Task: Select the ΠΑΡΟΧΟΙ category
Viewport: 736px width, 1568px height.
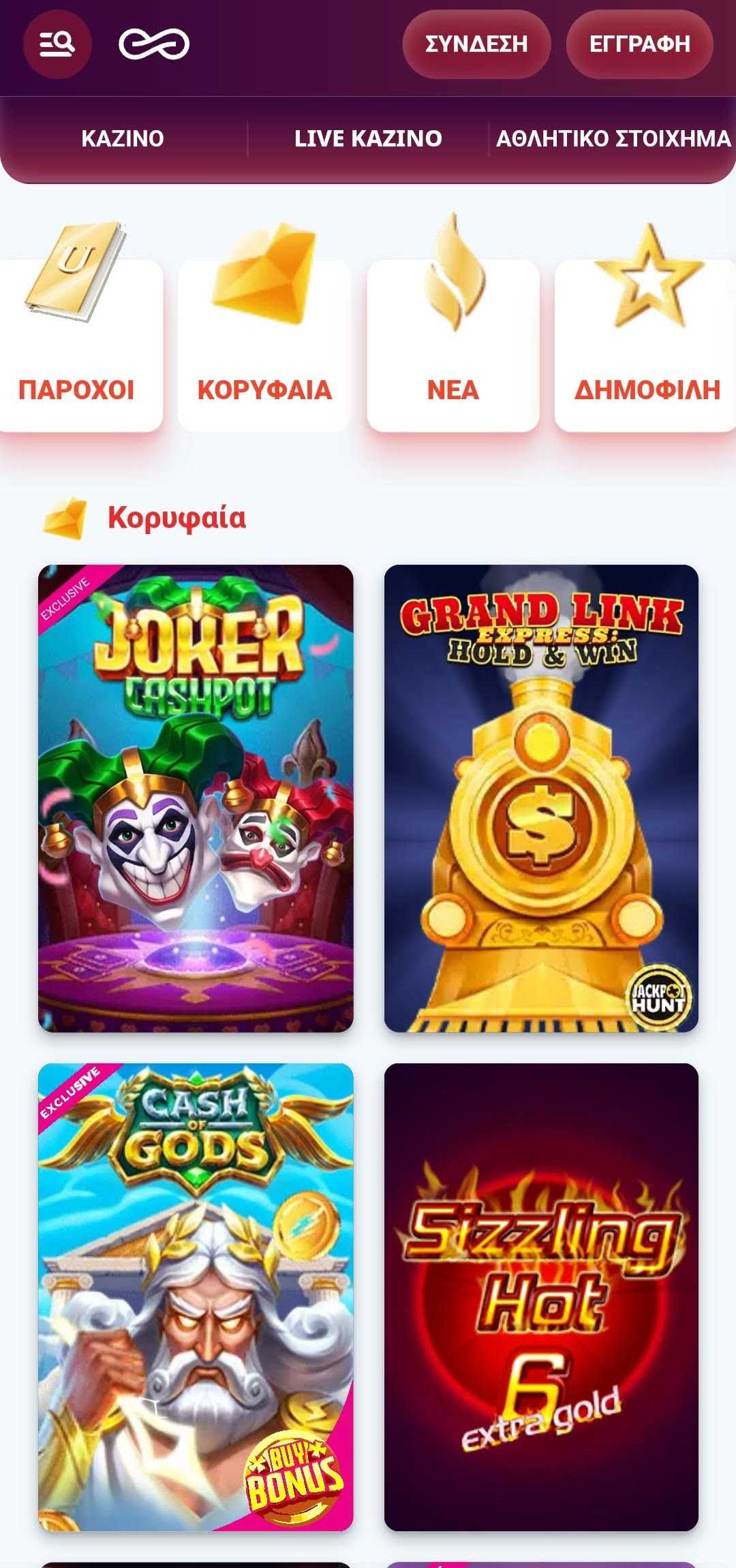Action: click(x=77, y=346)
